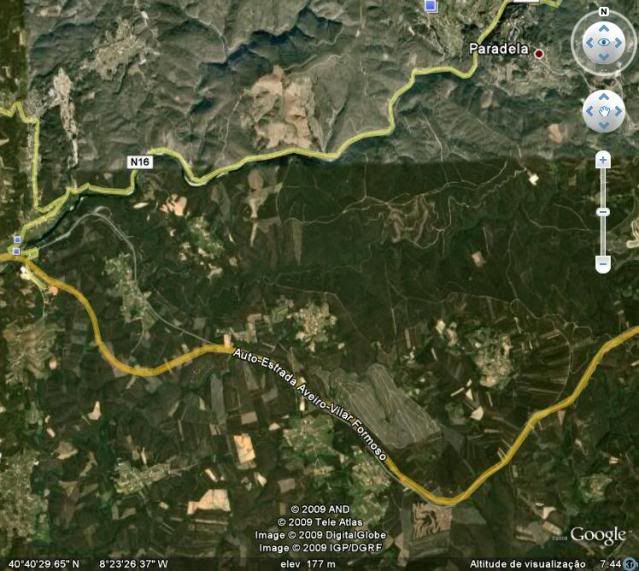Move map down with hand joystick arrow

[x=603, y=123]
